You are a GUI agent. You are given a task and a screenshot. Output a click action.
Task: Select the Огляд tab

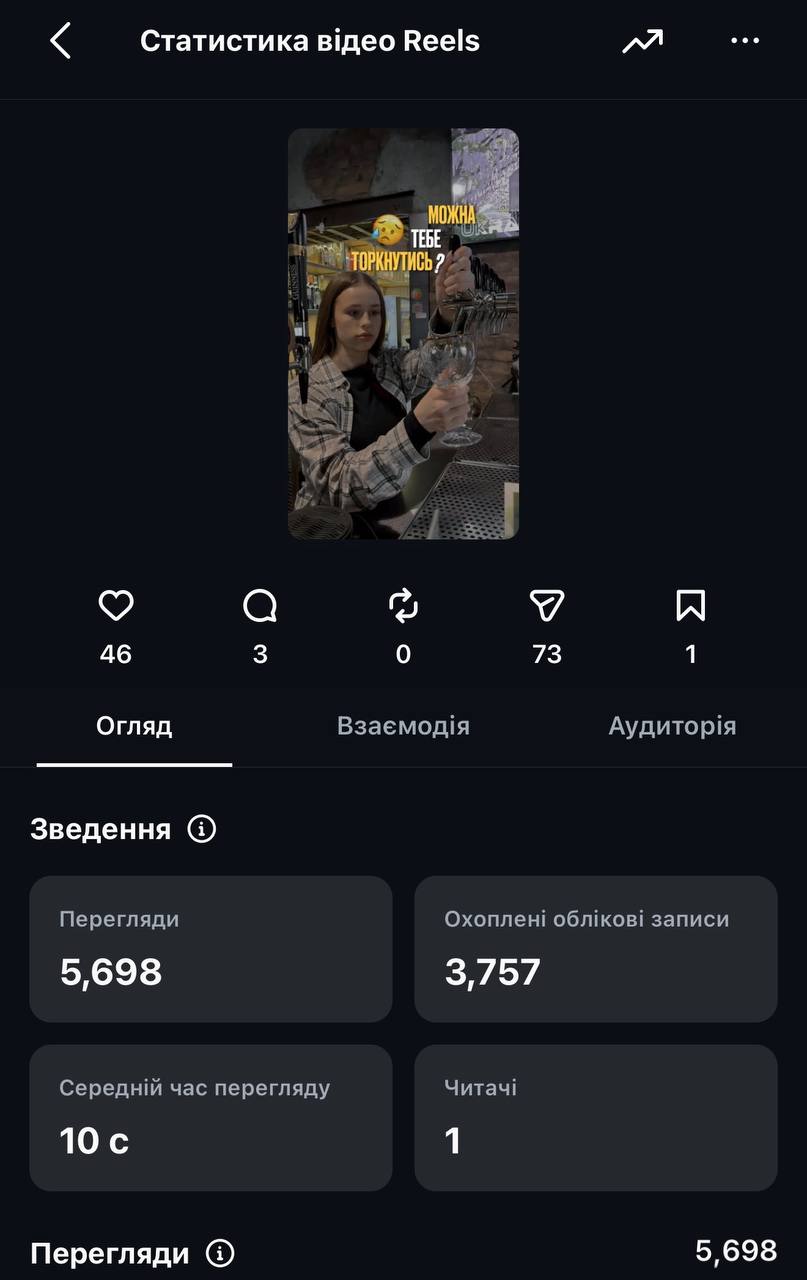(134, 726)
